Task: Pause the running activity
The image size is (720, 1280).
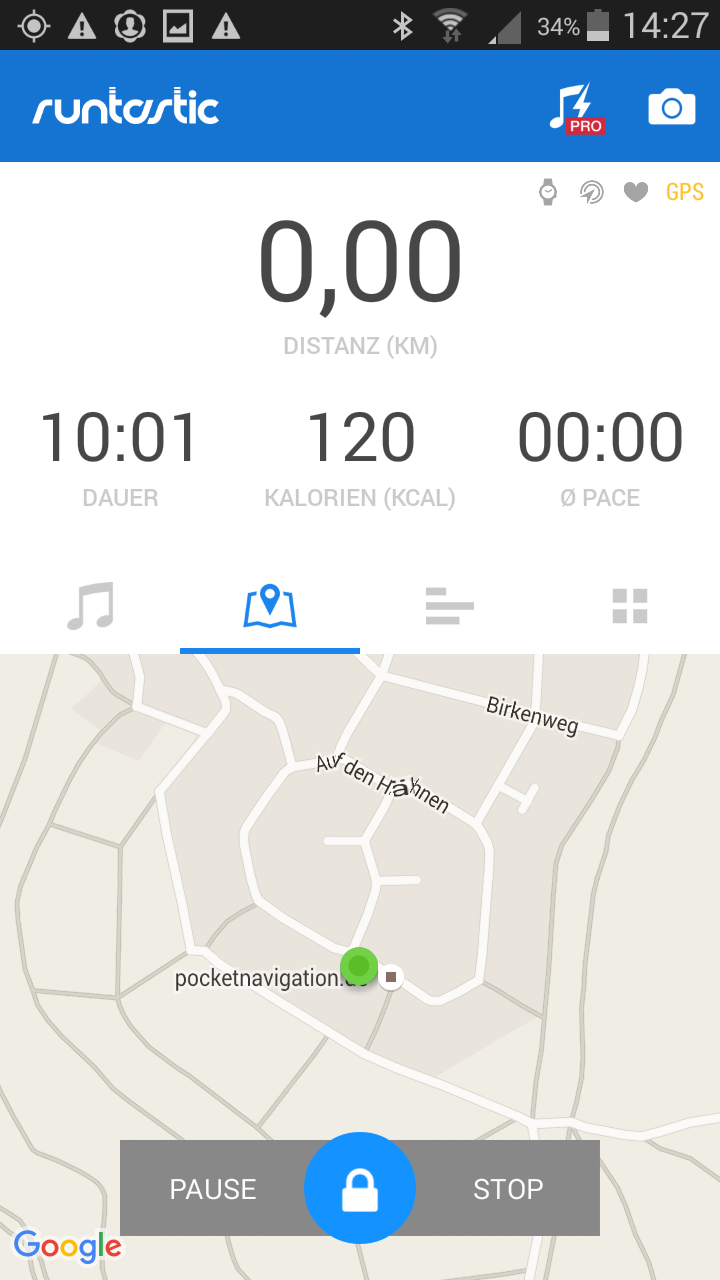Action: [x=213, y=1189]
